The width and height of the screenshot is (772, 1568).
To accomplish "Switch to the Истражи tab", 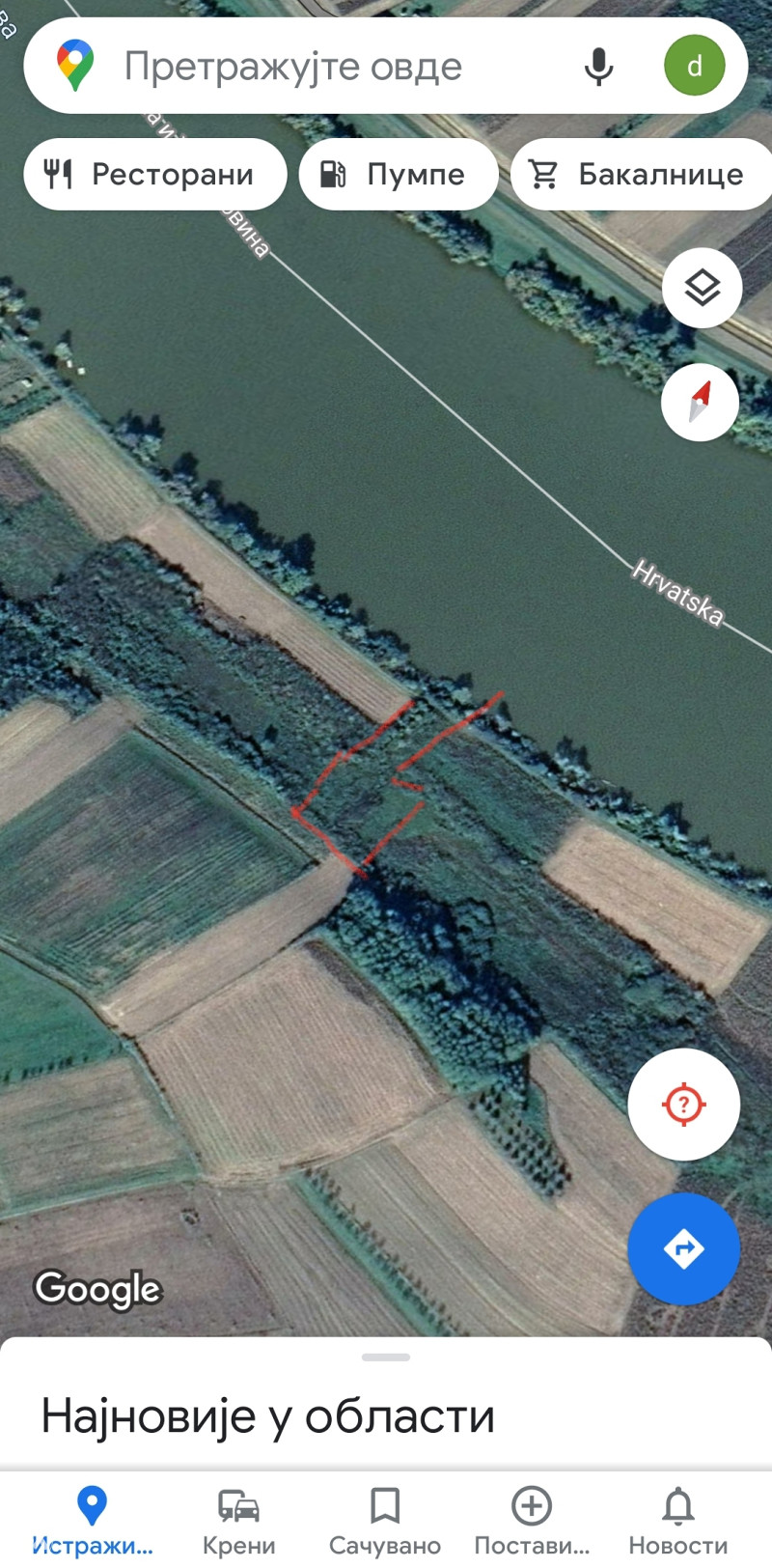I will pos(92,1521).
